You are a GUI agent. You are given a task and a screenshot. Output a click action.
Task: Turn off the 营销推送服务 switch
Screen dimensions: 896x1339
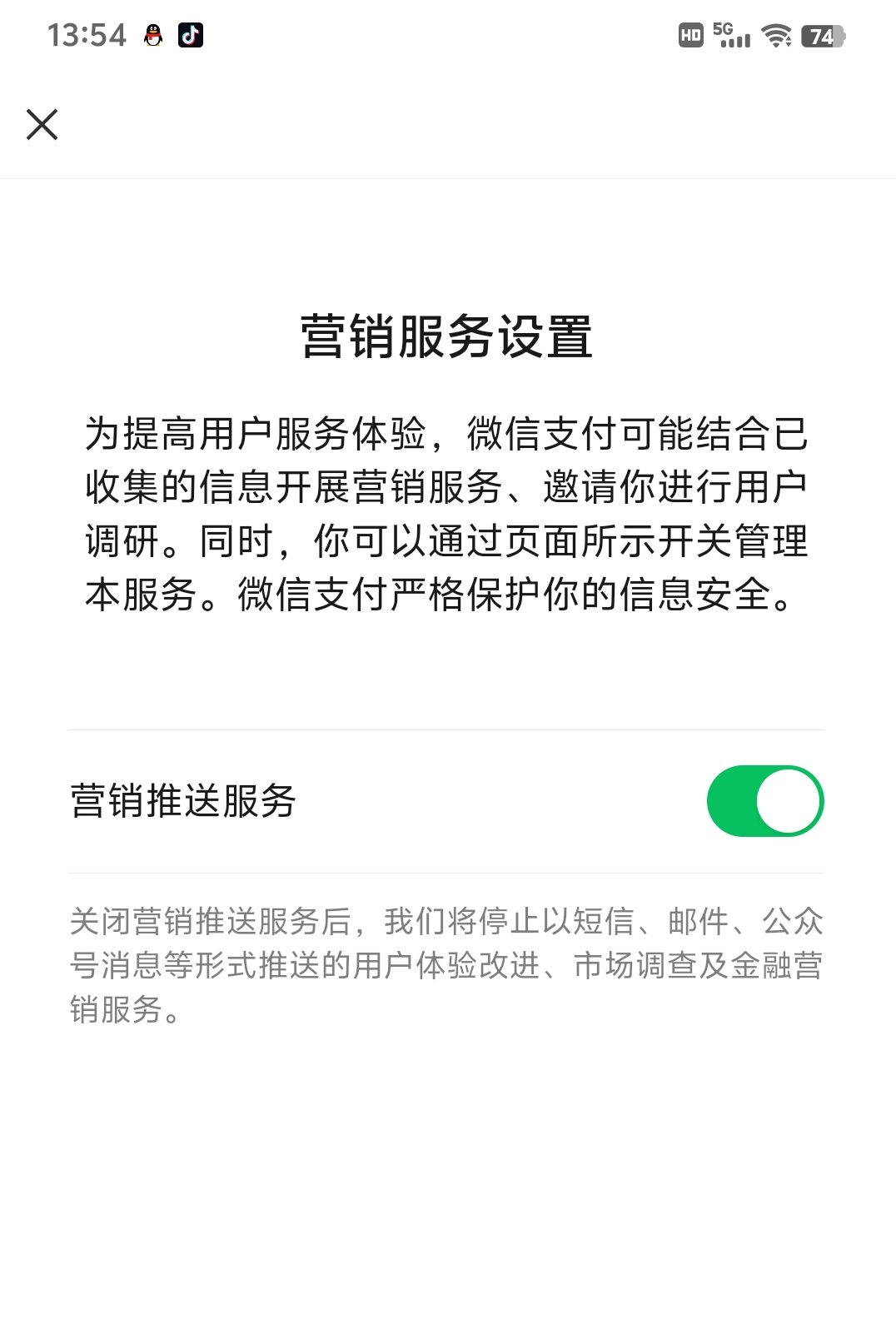[x=764, y=801]
